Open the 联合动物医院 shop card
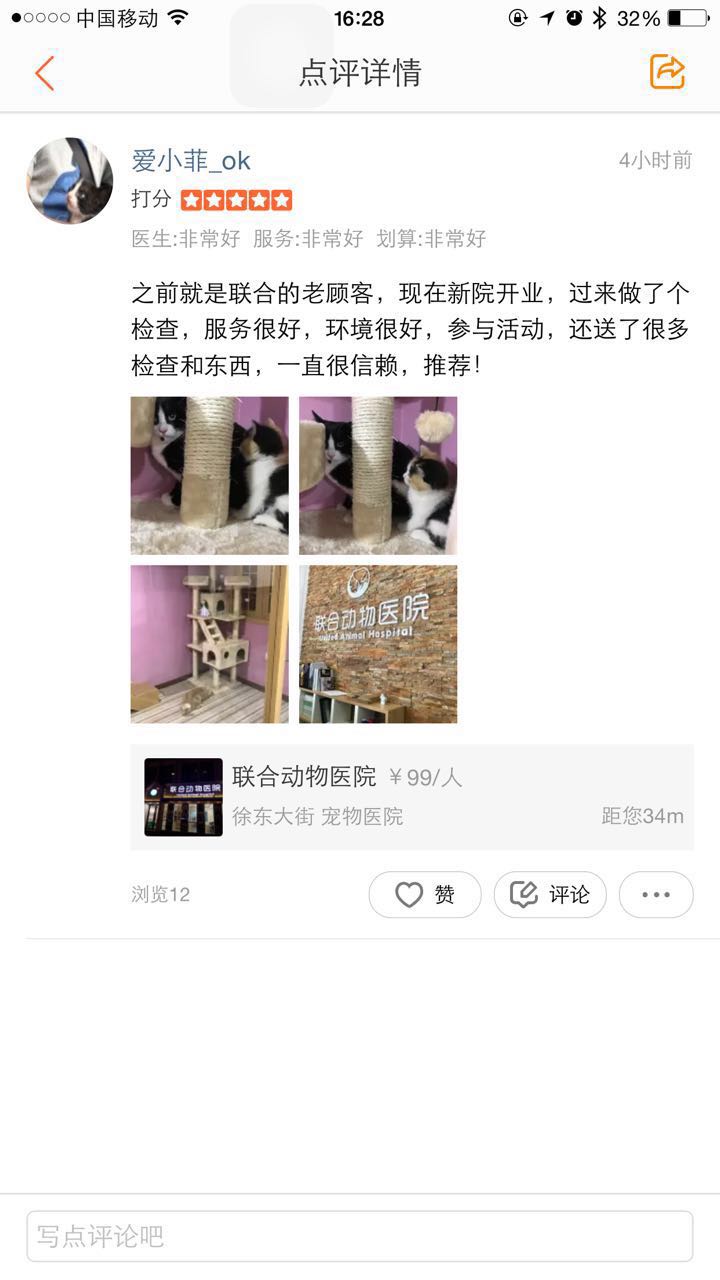This screenshot has width=720, height=1280. (411, 797)
